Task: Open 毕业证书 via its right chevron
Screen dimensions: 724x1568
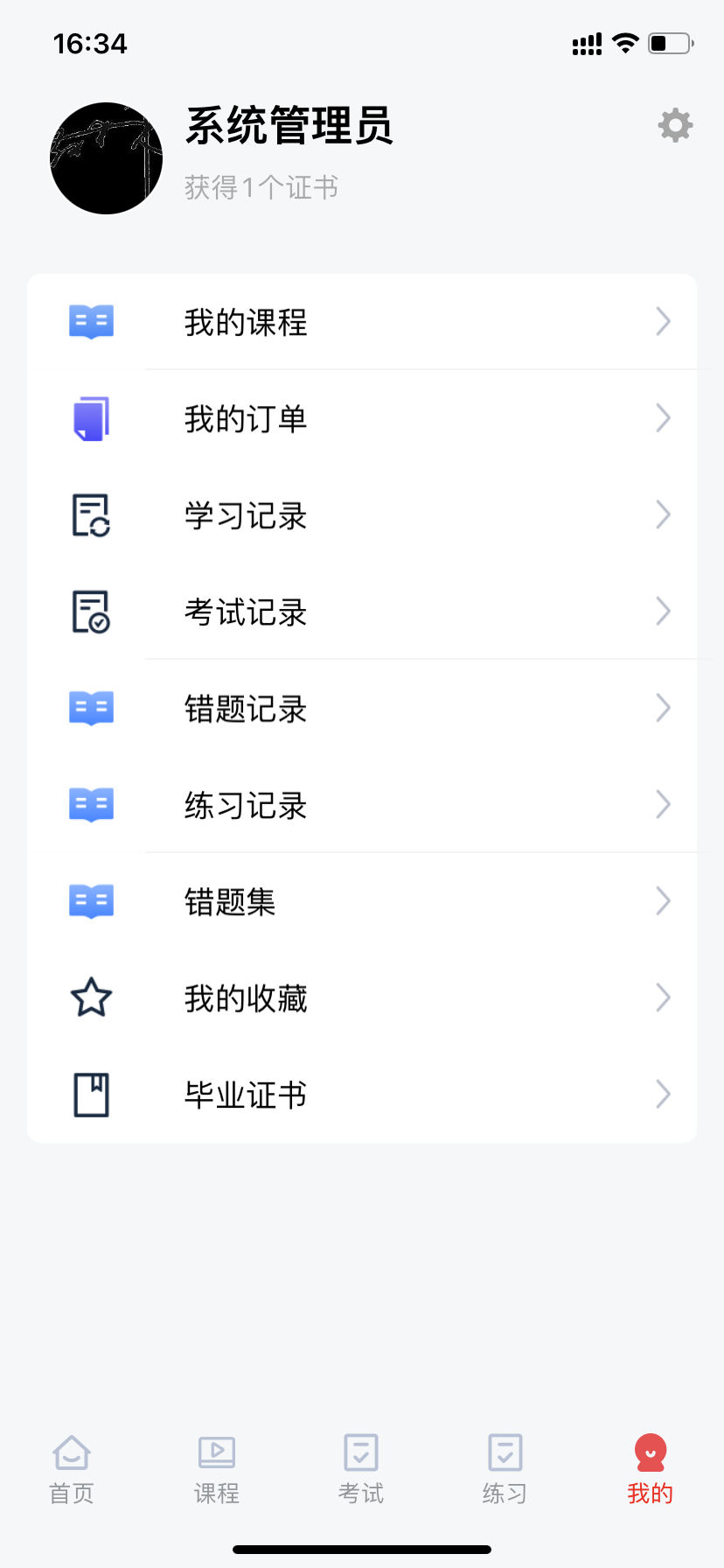Action: [x=663, y=1094]
